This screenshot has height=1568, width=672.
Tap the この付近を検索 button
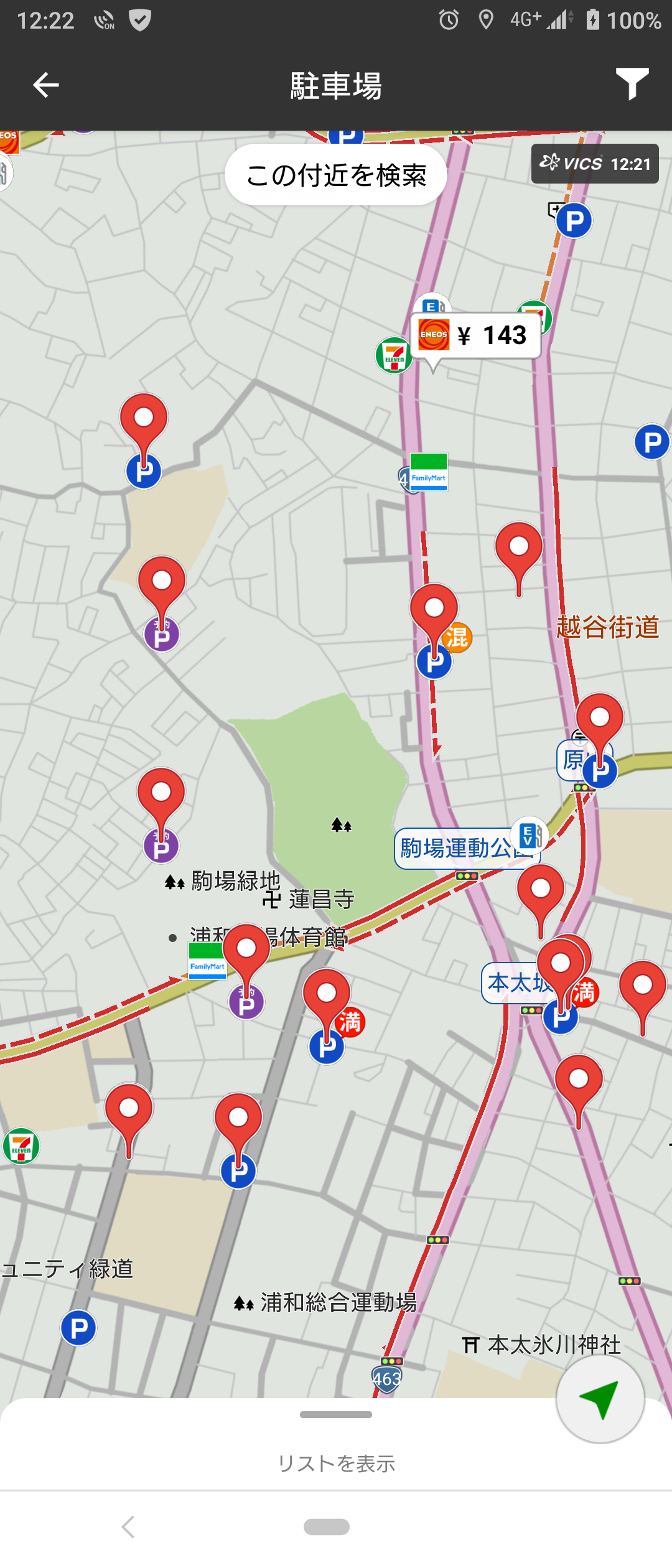pyautogui.click(x=336, y=175)
